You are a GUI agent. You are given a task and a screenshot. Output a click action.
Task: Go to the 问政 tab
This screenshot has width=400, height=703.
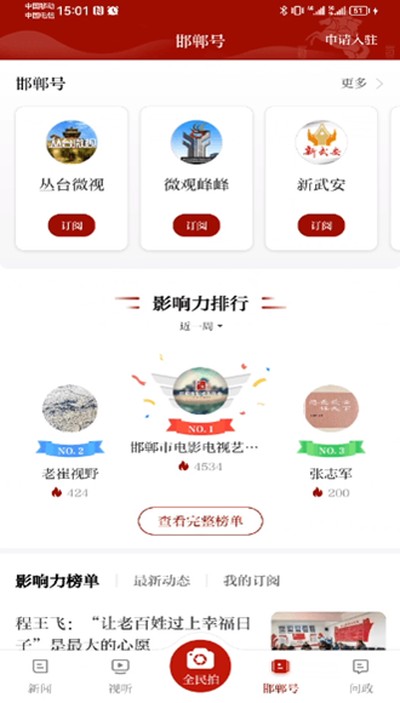pos(361,676)
